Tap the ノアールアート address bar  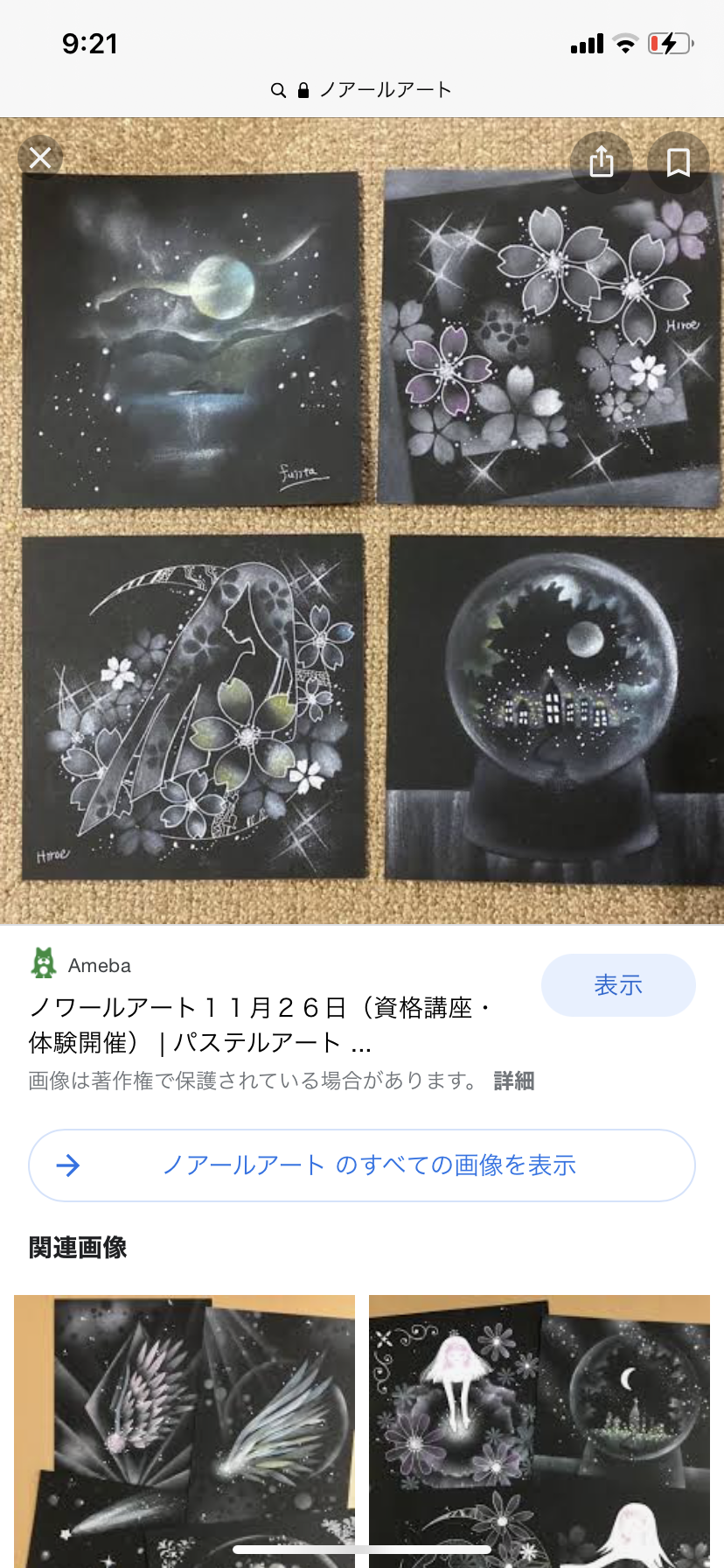coord(362,89)
